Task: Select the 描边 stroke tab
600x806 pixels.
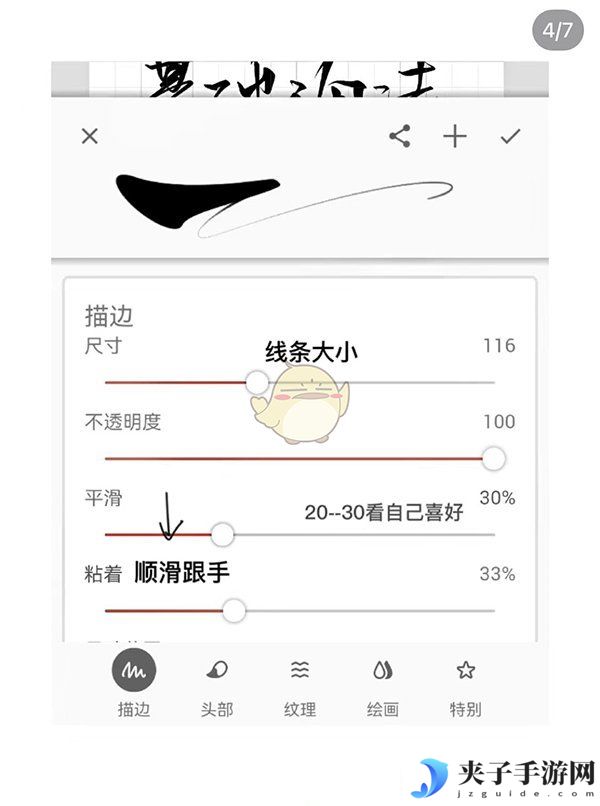Action: (133, 683)
